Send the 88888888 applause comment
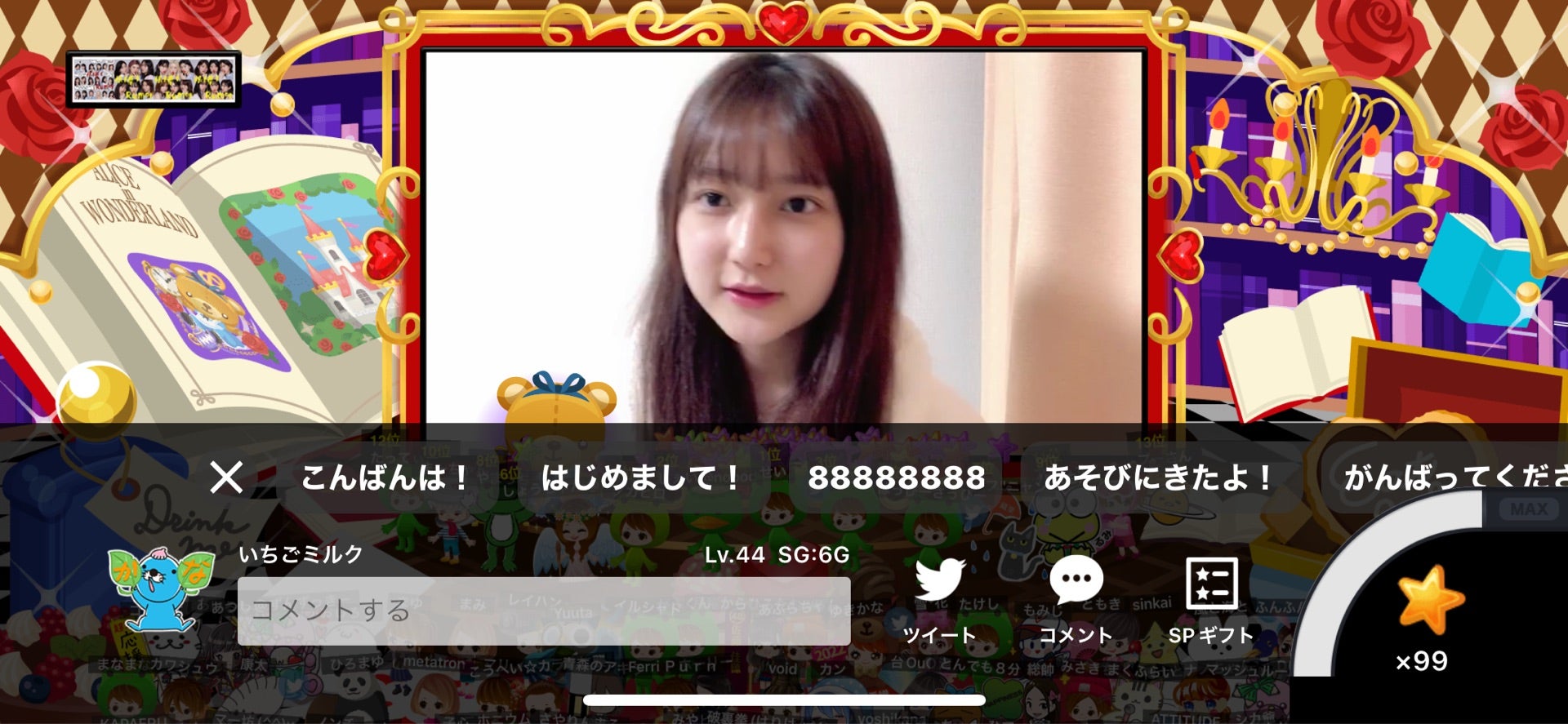1568x724 pixels. pyautogui.click(x=896, y=477)
